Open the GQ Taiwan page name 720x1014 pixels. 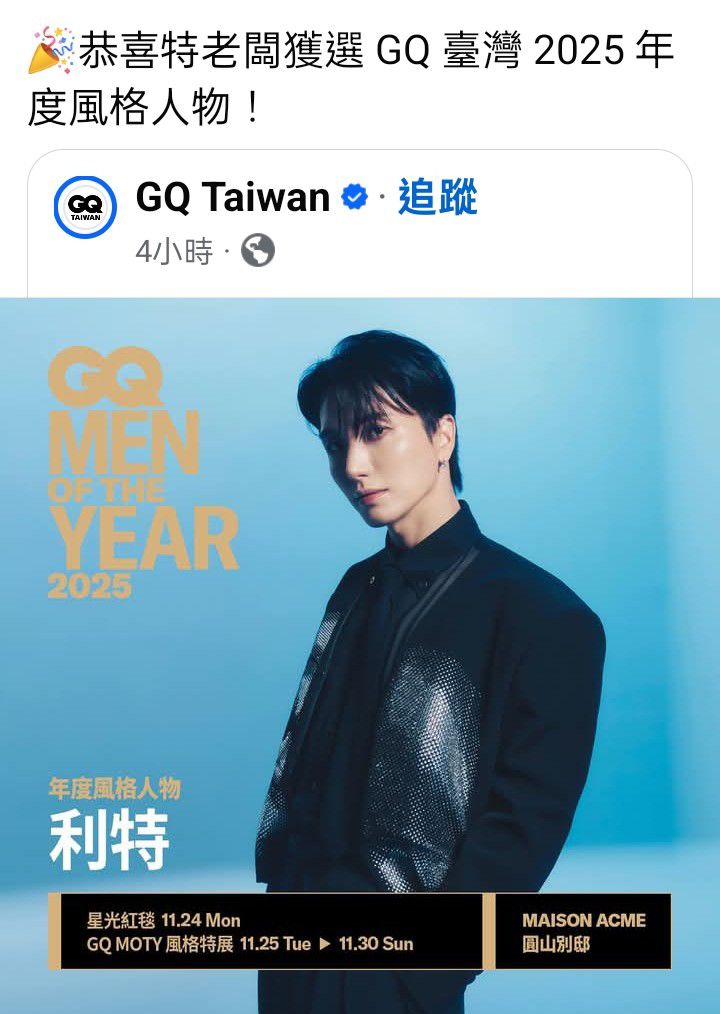coord(232,199)
